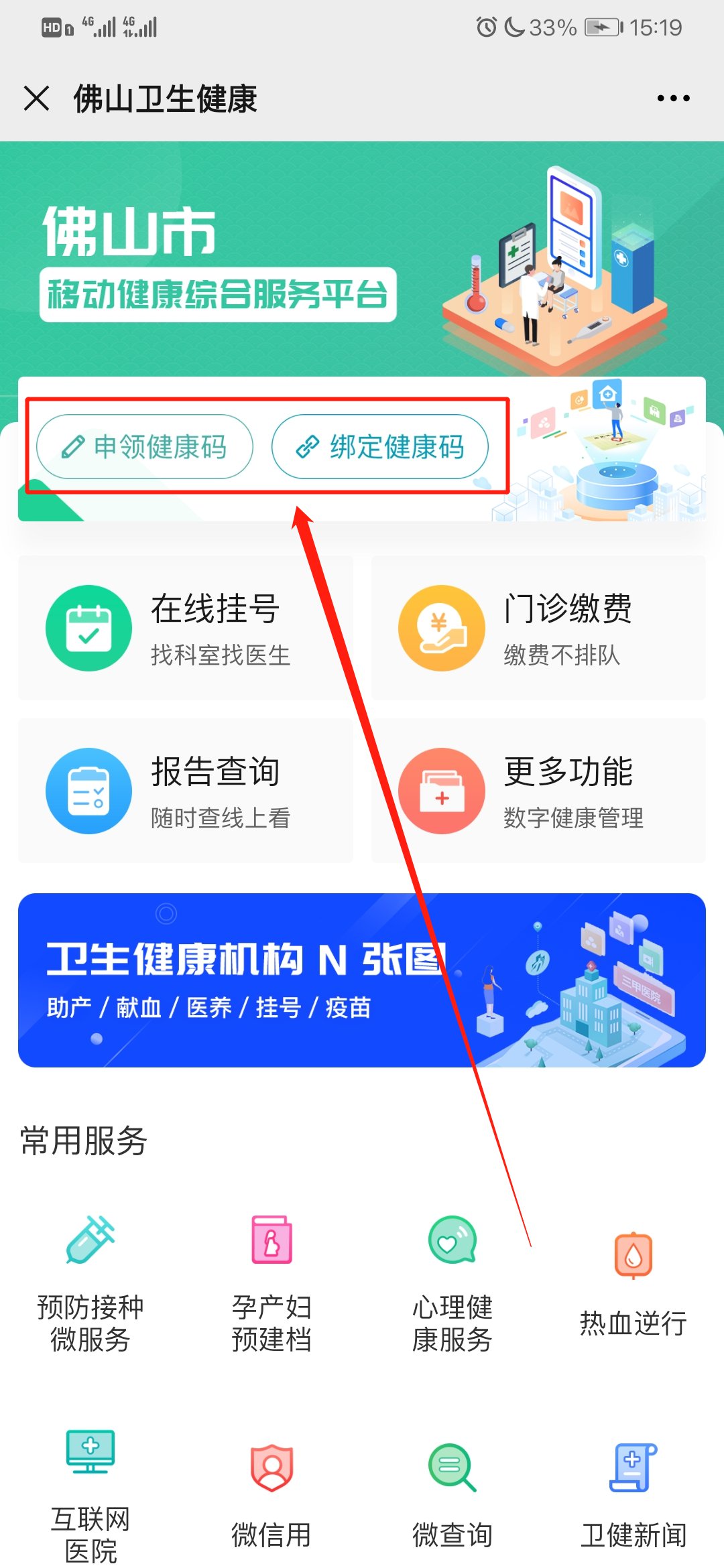The width and height of the screenshot is (724, 1568).
Task: Select the 绑定健康码 button
Action: tap(380, 447)
